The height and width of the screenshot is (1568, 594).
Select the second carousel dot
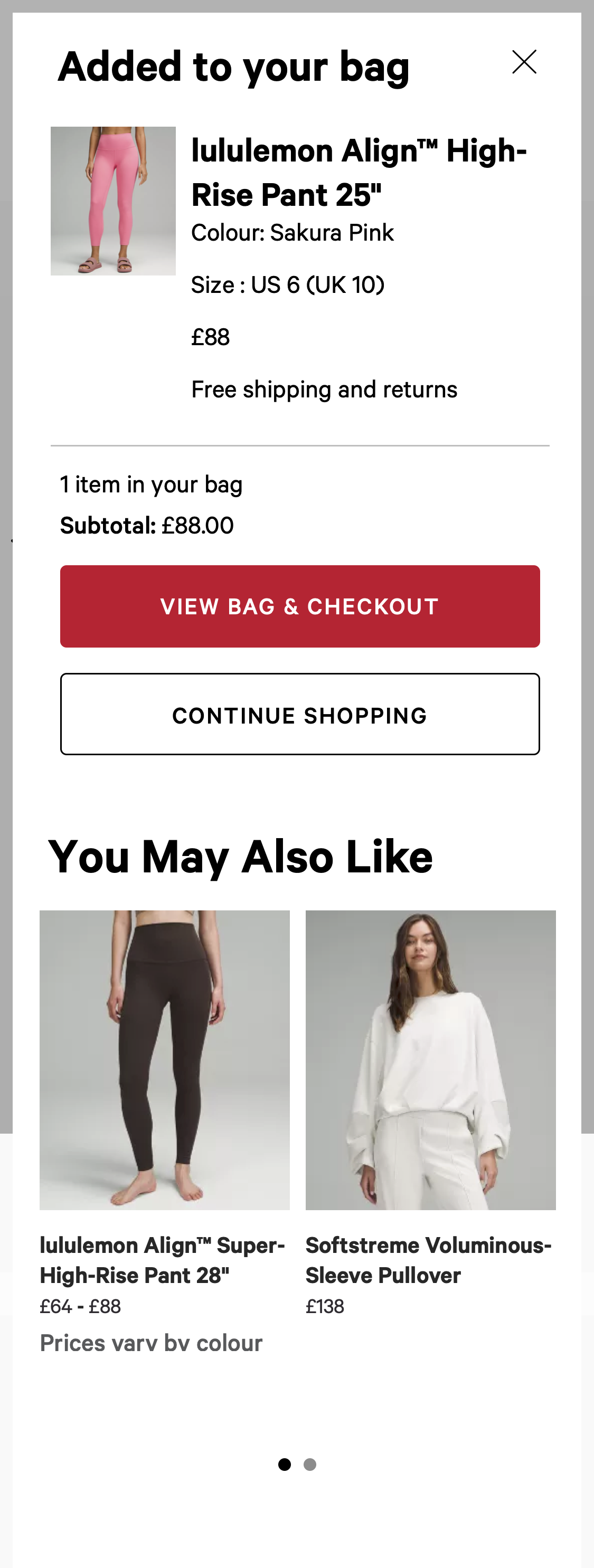pyautogui.click(x=309, y=1464)
